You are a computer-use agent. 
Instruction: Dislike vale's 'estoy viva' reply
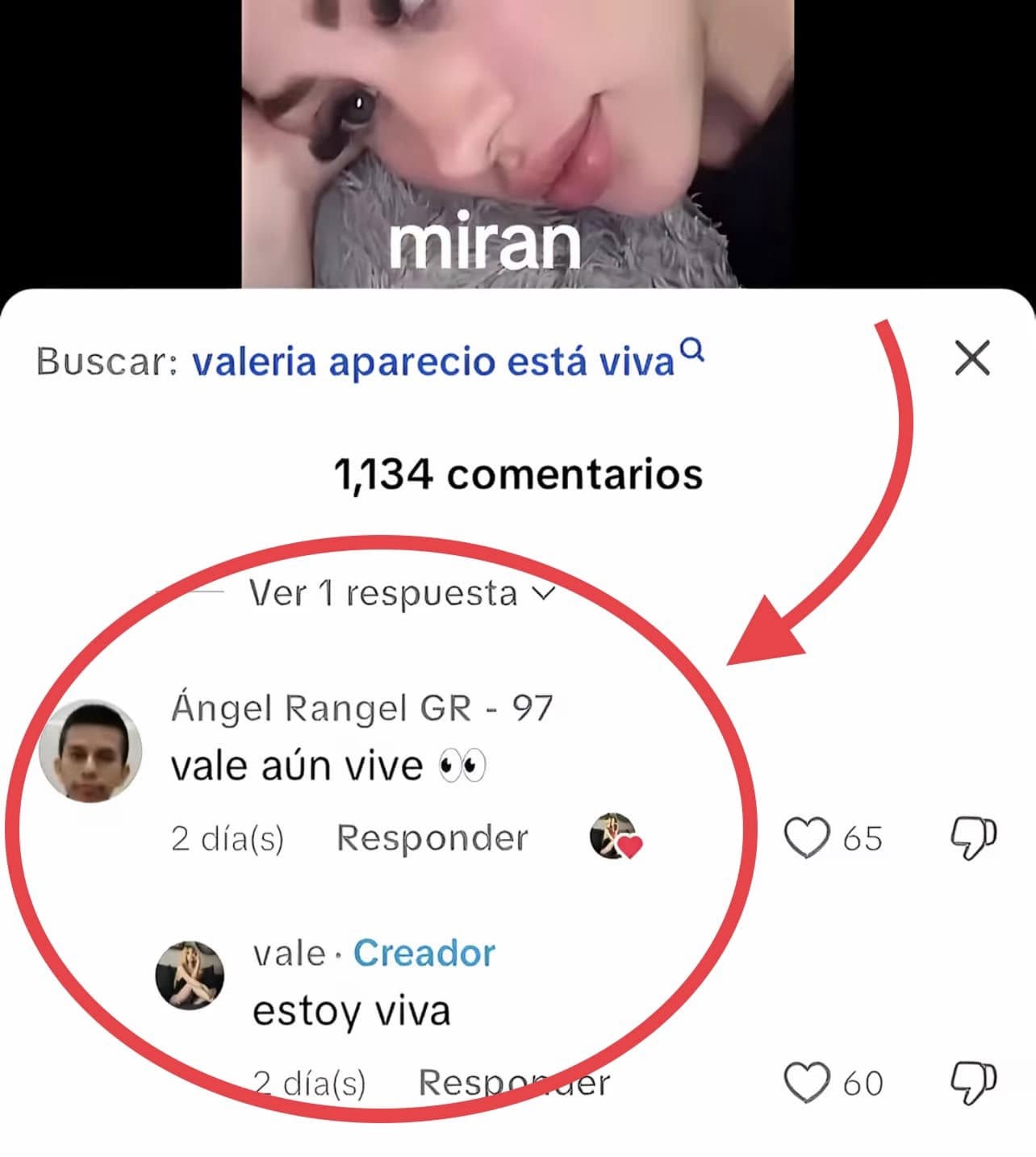click(974, 1082)
